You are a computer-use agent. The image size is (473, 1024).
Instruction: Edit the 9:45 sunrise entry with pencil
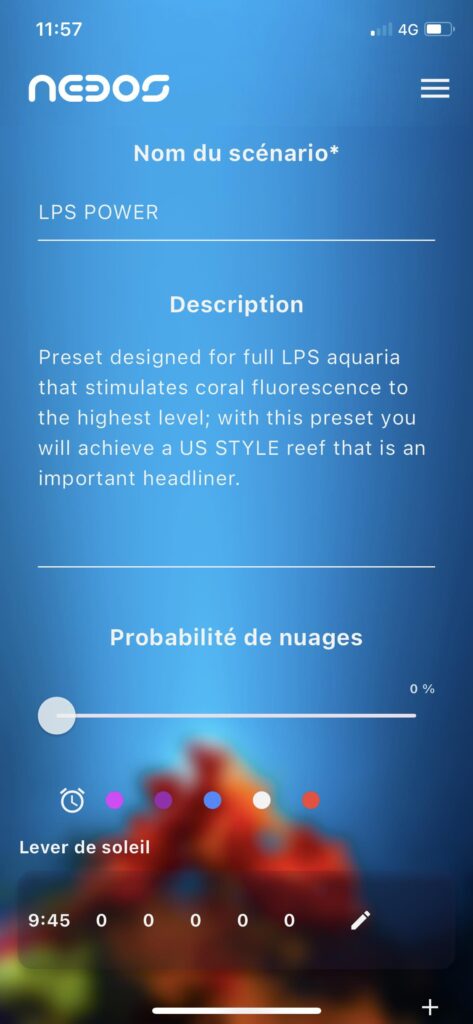360,920
